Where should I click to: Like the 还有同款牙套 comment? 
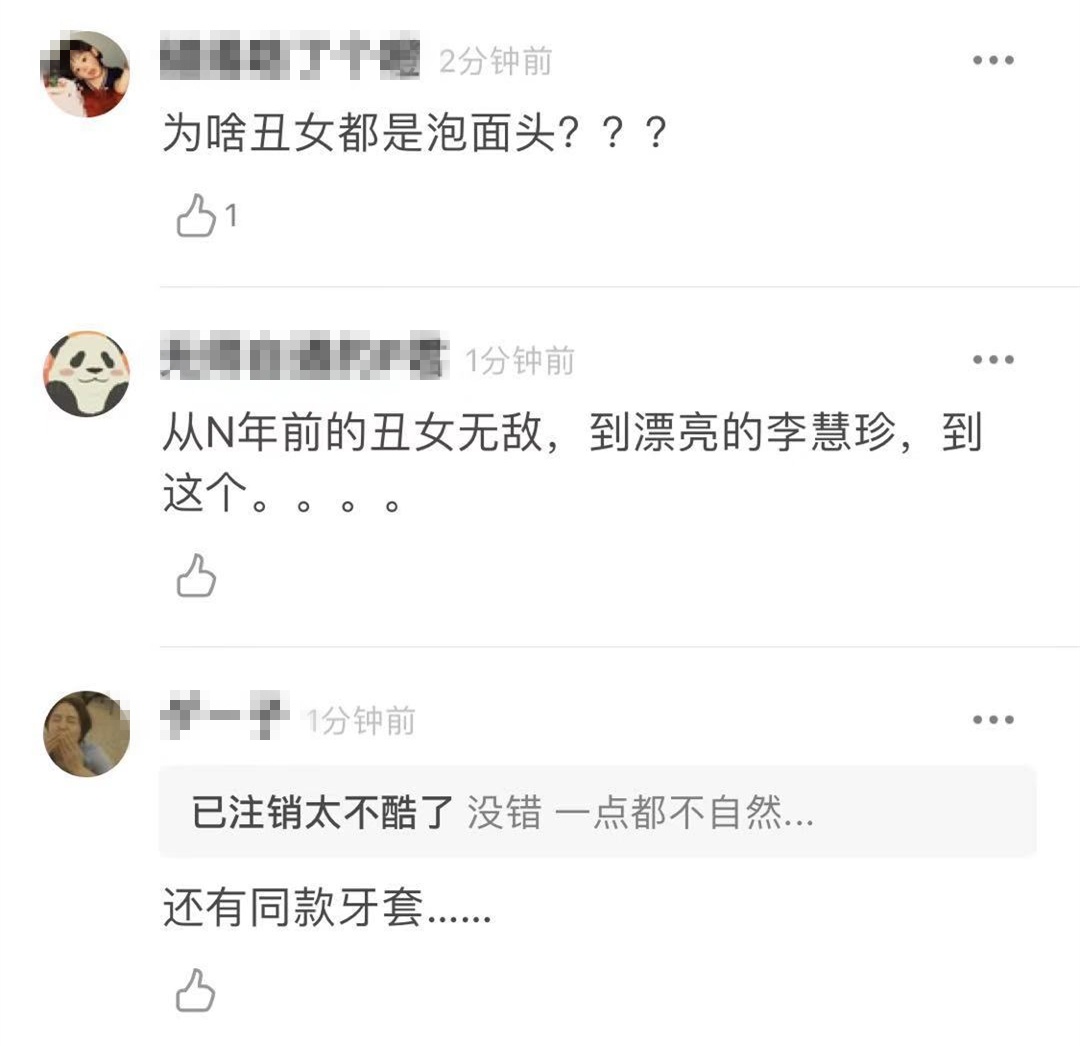tap(196, 990)
